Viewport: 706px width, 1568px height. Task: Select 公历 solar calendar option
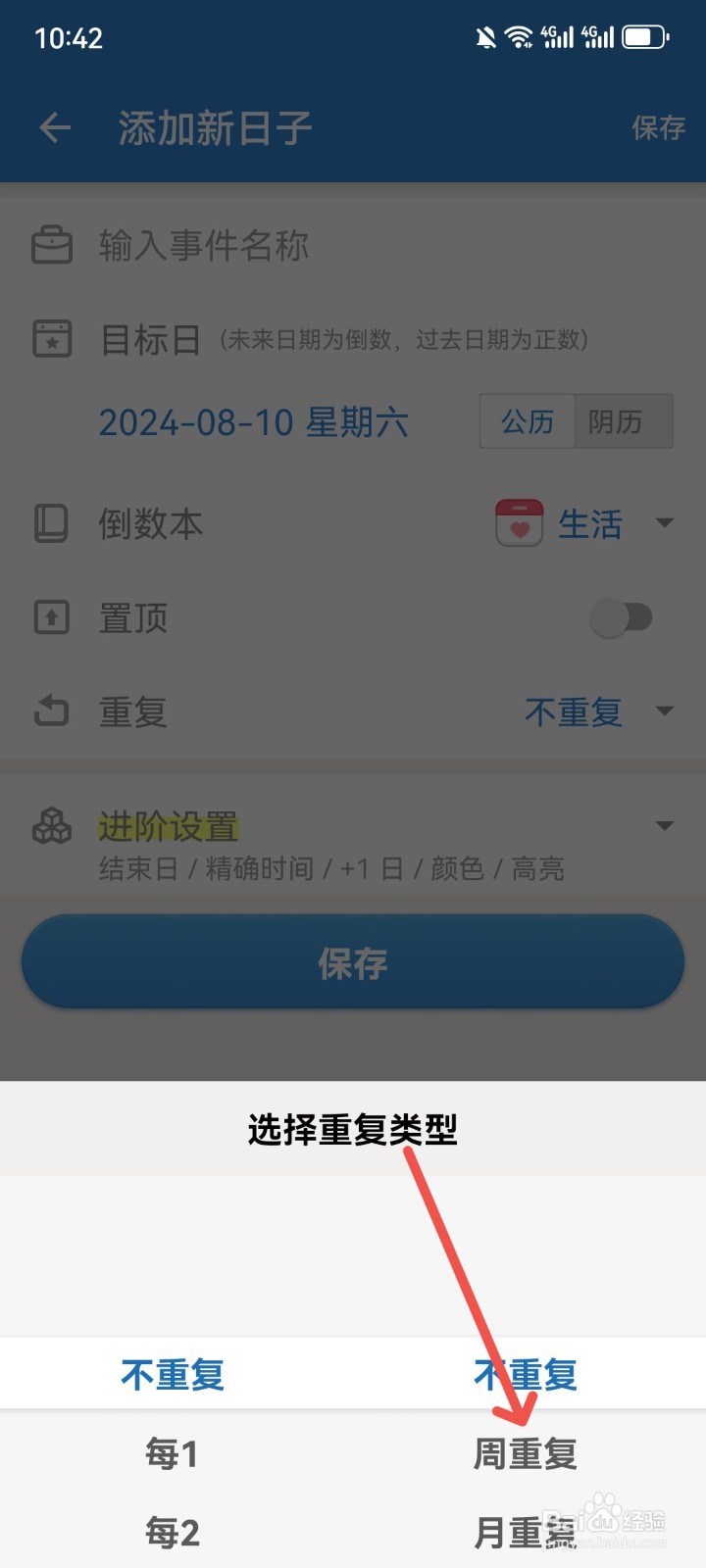tap(527, 421)
